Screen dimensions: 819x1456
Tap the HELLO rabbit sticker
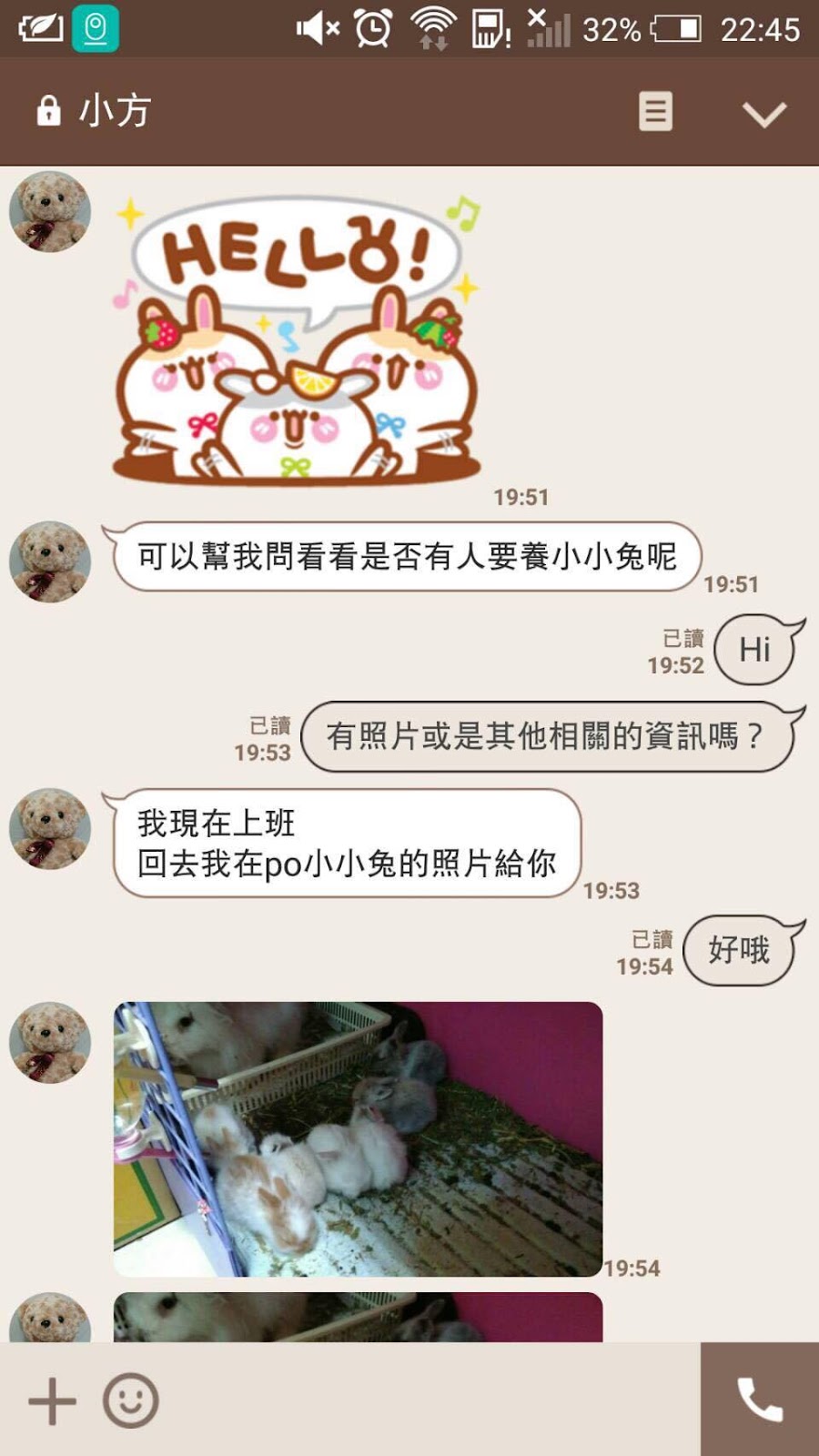pos(297,339)
